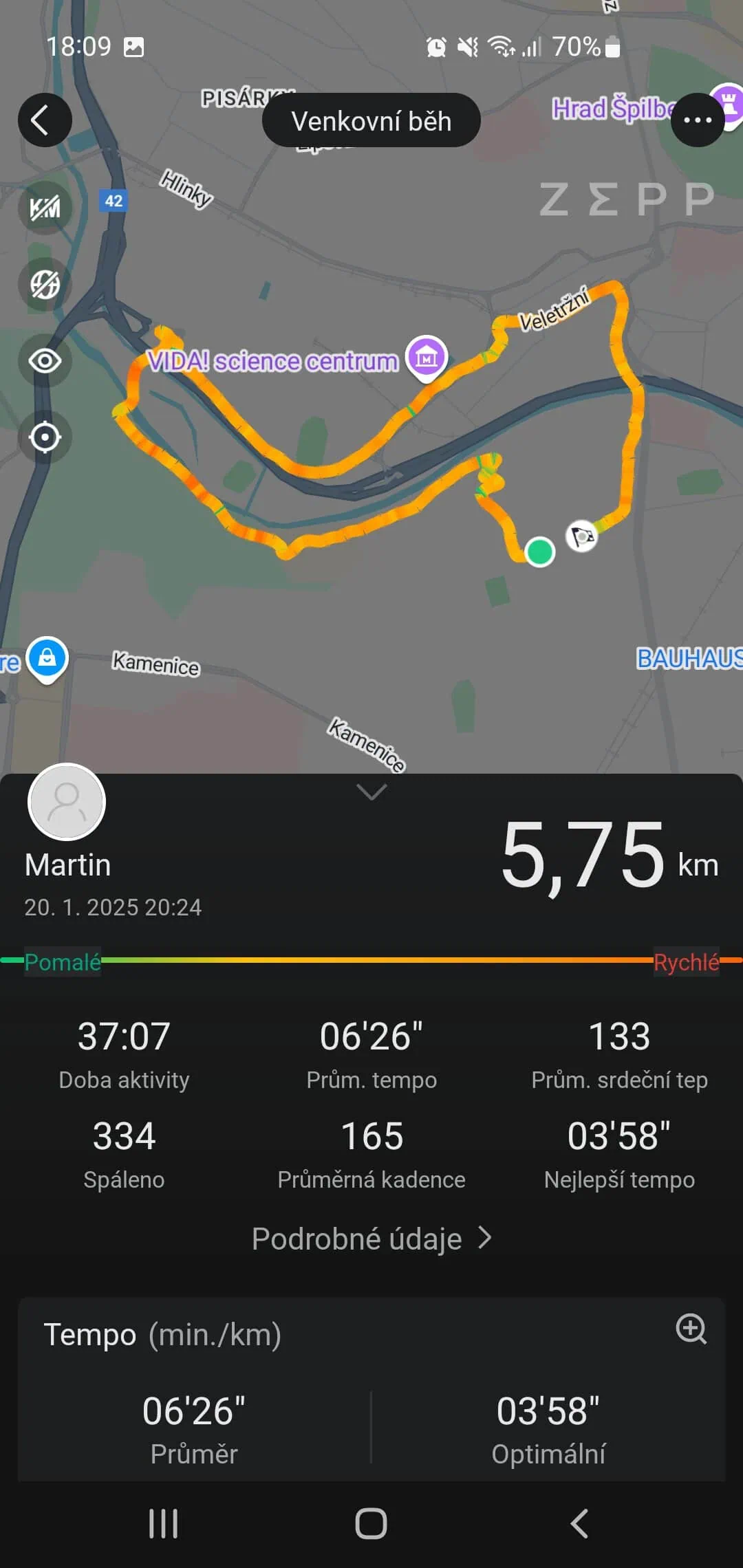Recenter the map on the route
The height and width of the screenshot is (1568, 743).
coord(45,437)
